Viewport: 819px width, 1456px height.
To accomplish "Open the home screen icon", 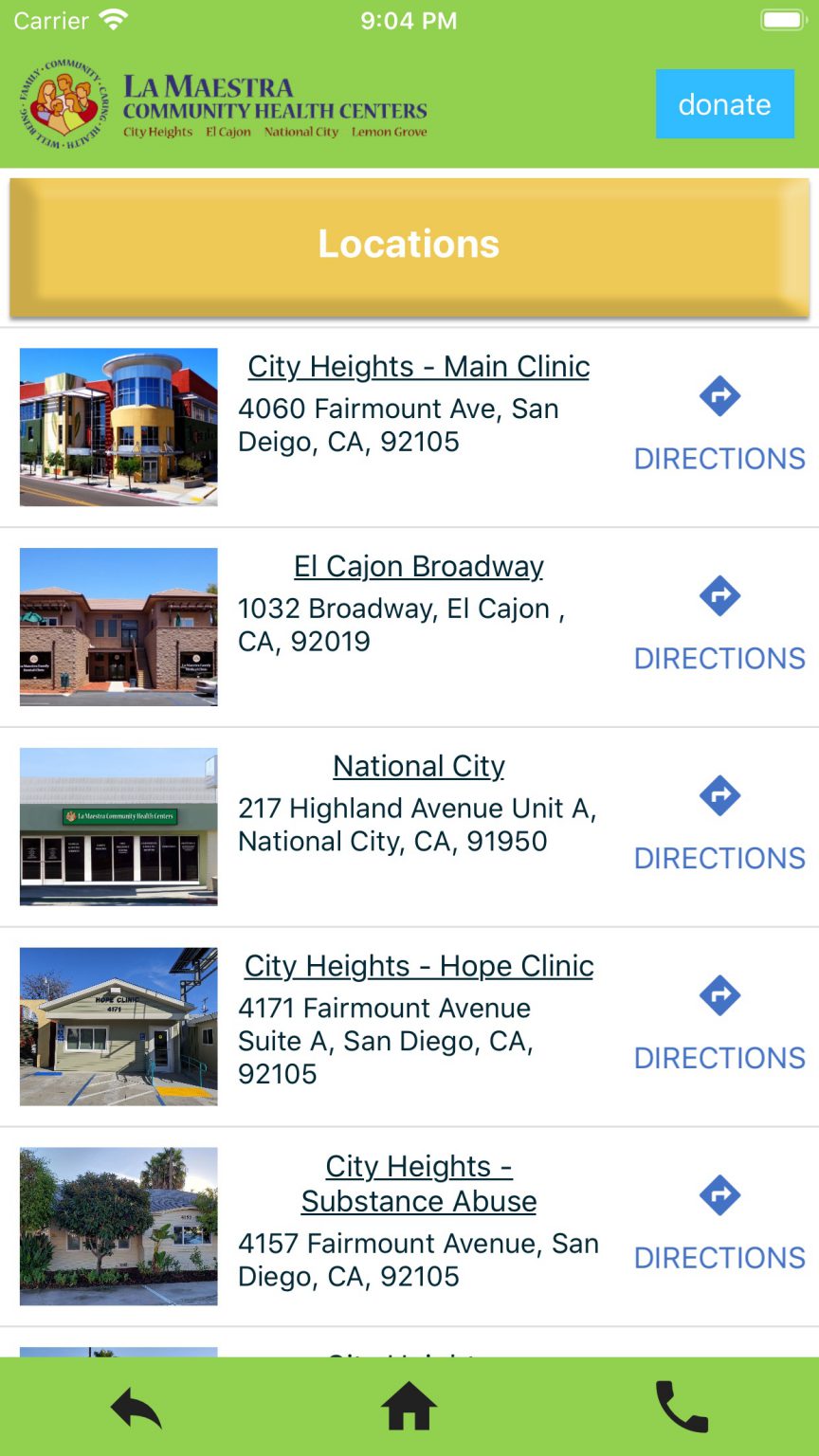I will [x=409, y=1407].
